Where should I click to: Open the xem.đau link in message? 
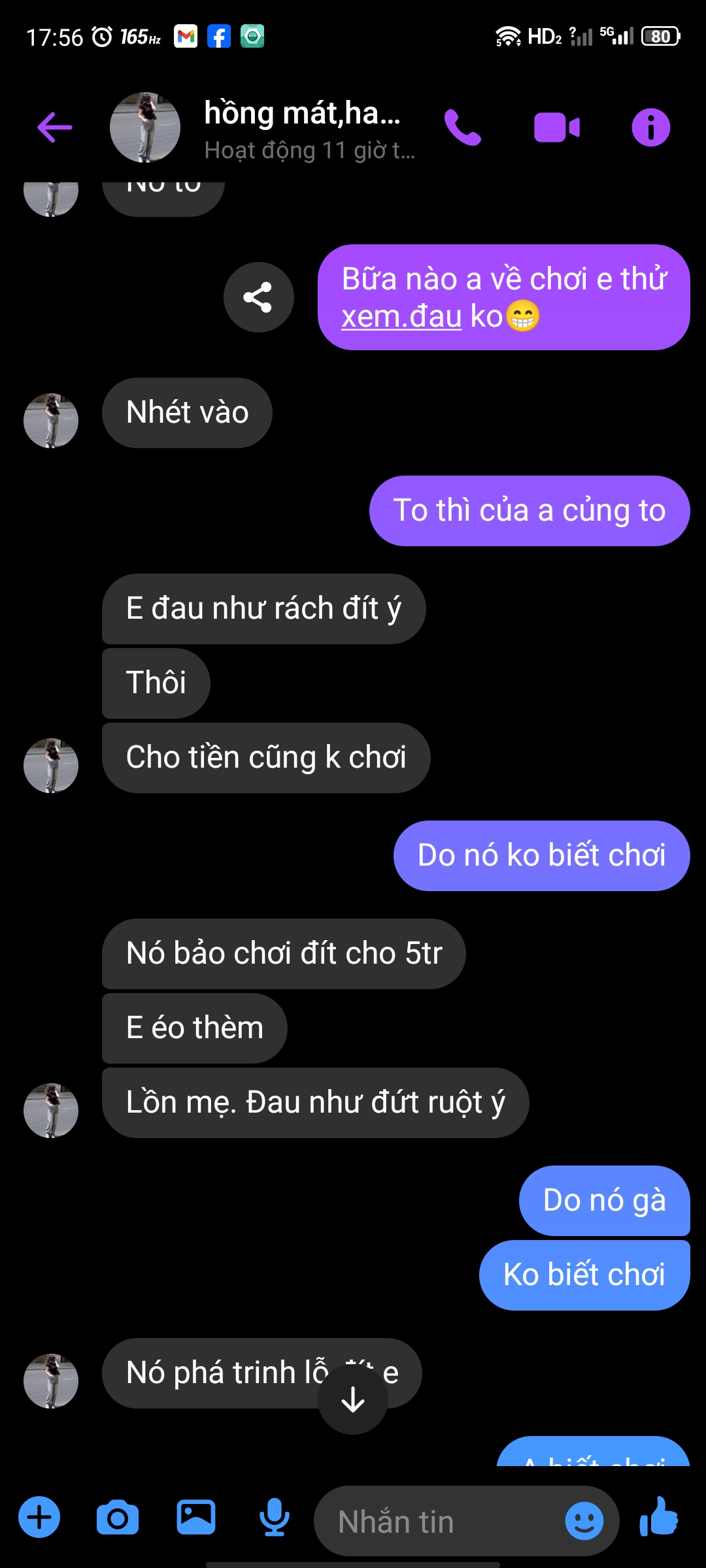click(401, 317)
